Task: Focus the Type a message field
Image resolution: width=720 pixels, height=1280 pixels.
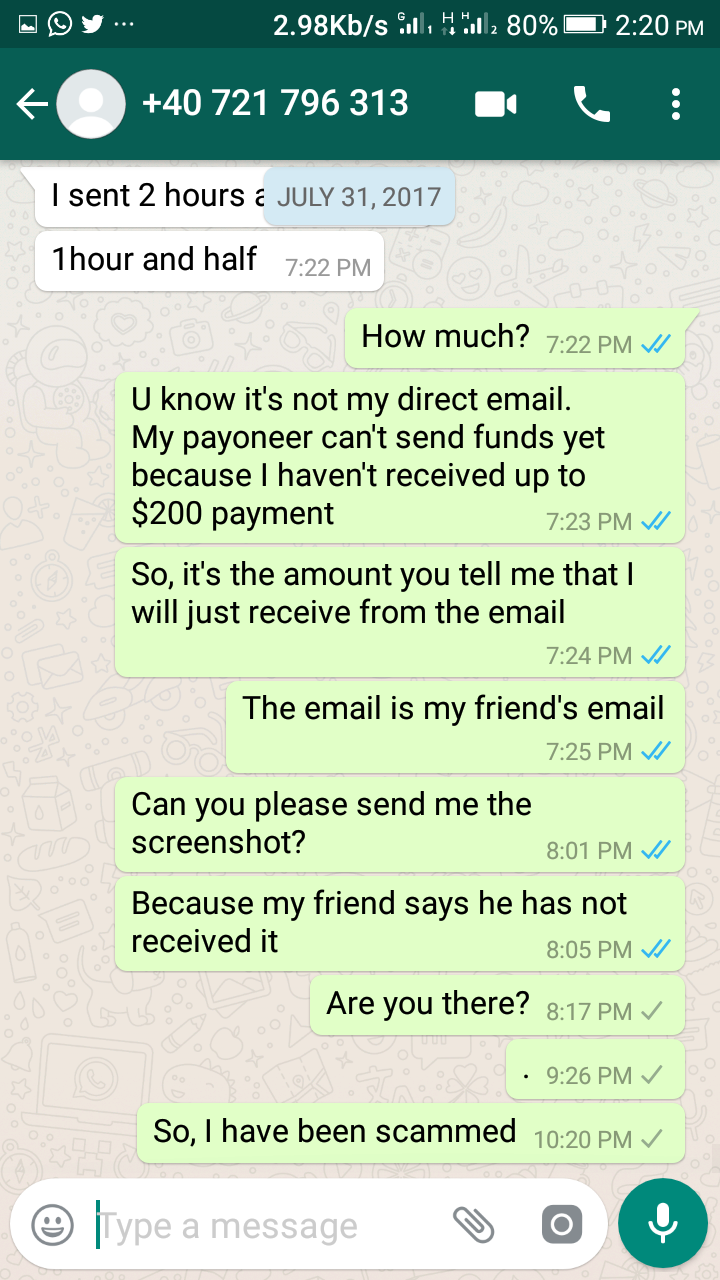Action: point(260,1225)
